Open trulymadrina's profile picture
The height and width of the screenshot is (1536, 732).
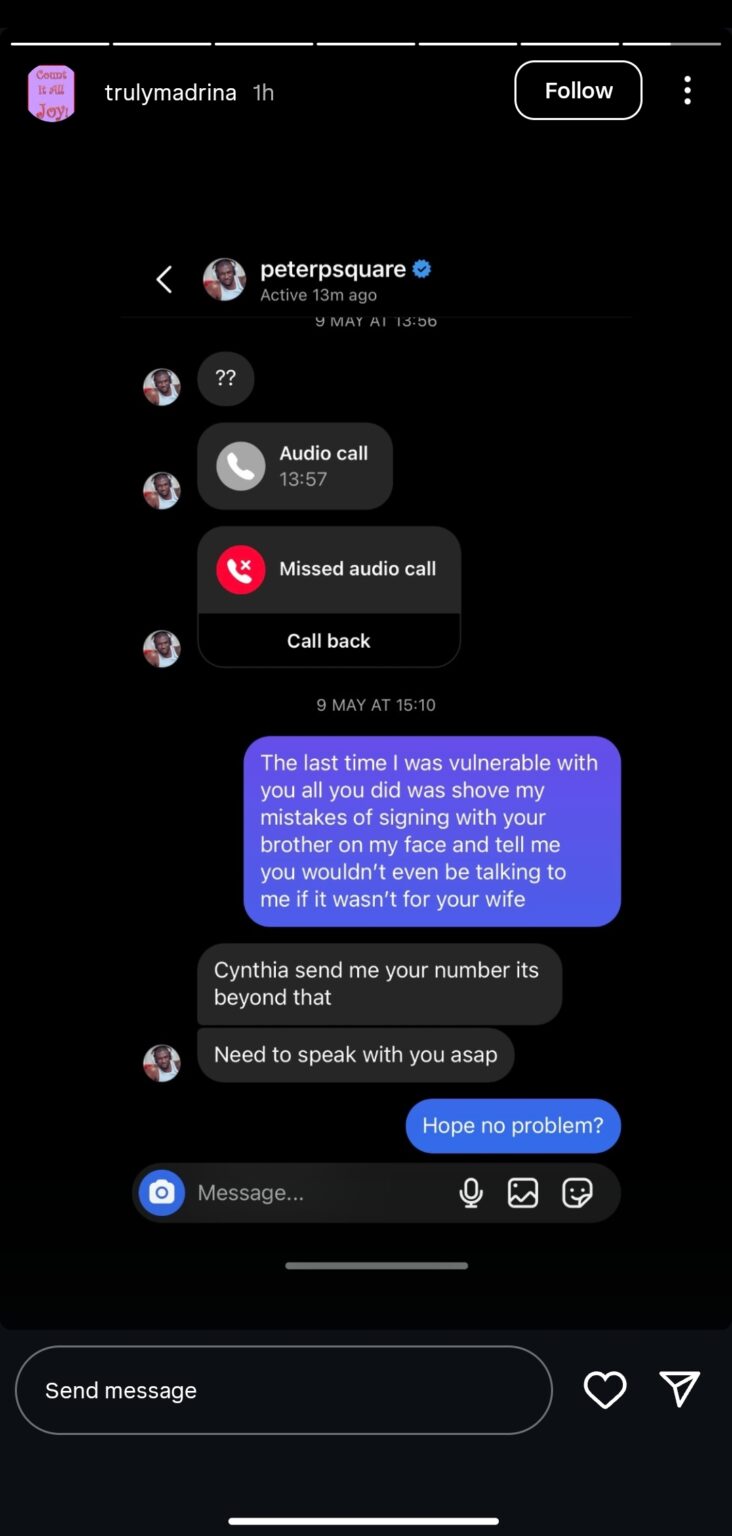pos(51,93)
